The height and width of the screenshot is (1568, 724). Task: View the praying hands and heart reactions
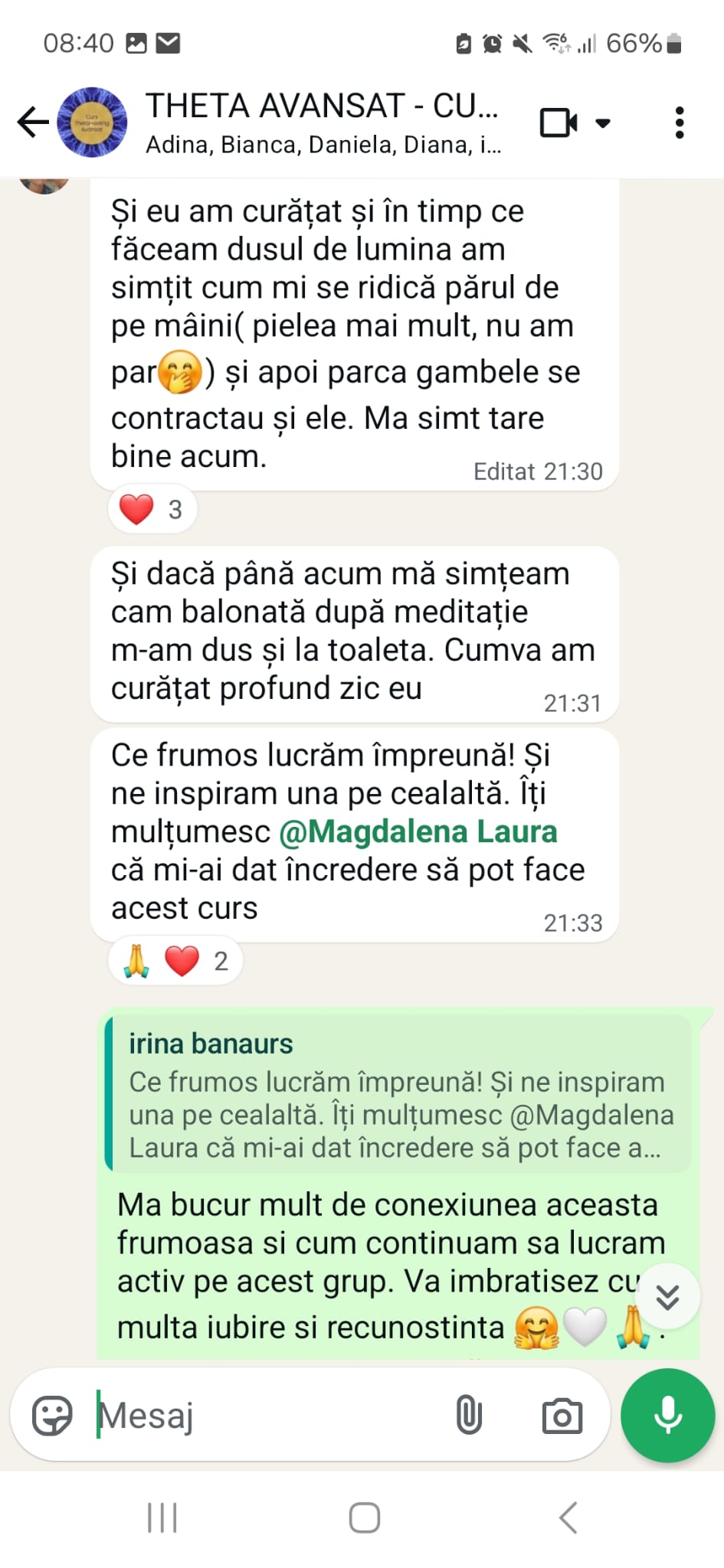coord(175,961)
